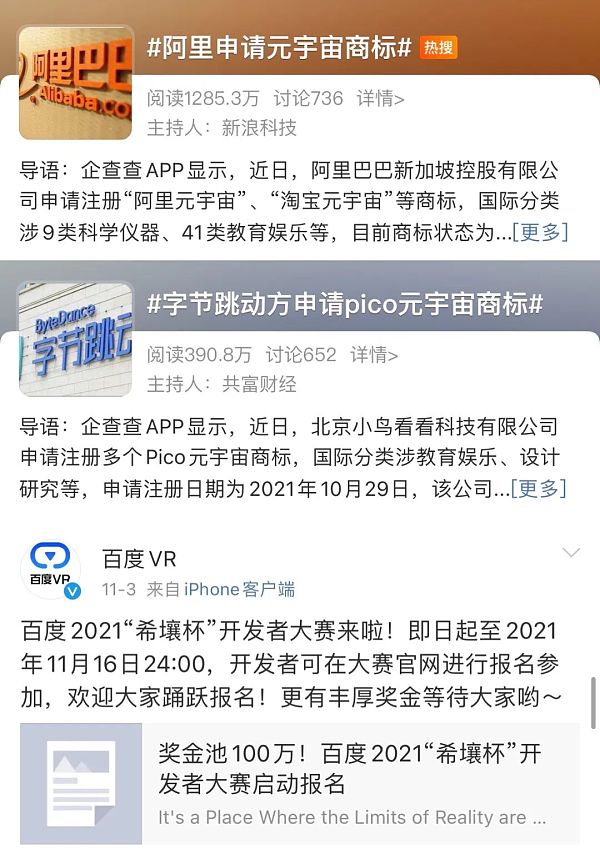
Task: Open the dropdown arrow on 百度VR post
Action: point(572,554)
